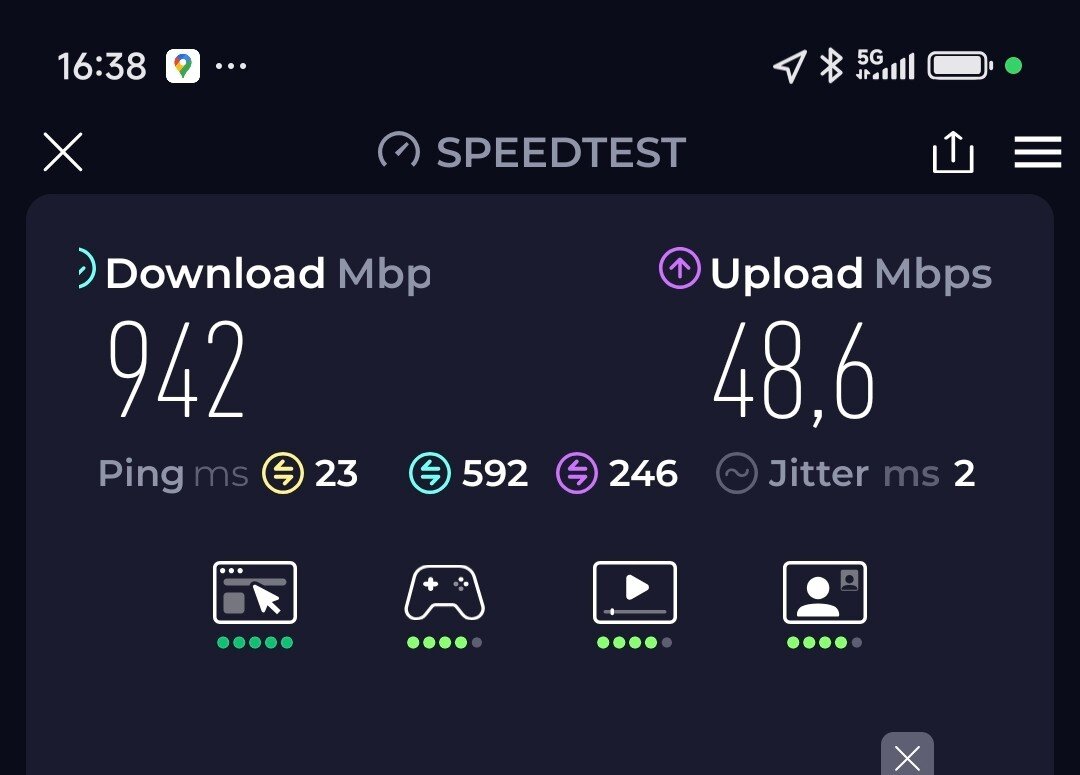Open the hamburger menu
Viewport: 1080px width, 775px height.
pos(1037,152)
